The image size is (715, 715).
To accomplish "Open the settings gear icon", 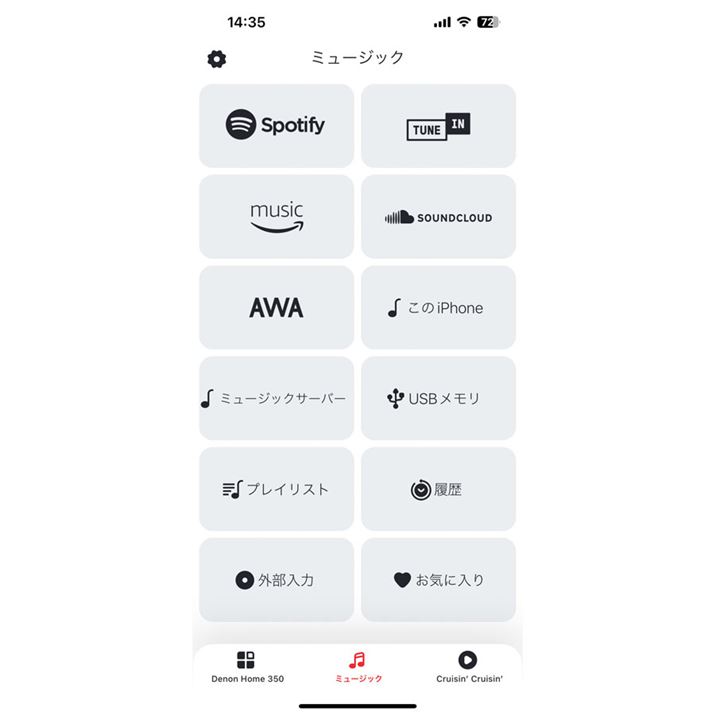I will coord(217,59).
